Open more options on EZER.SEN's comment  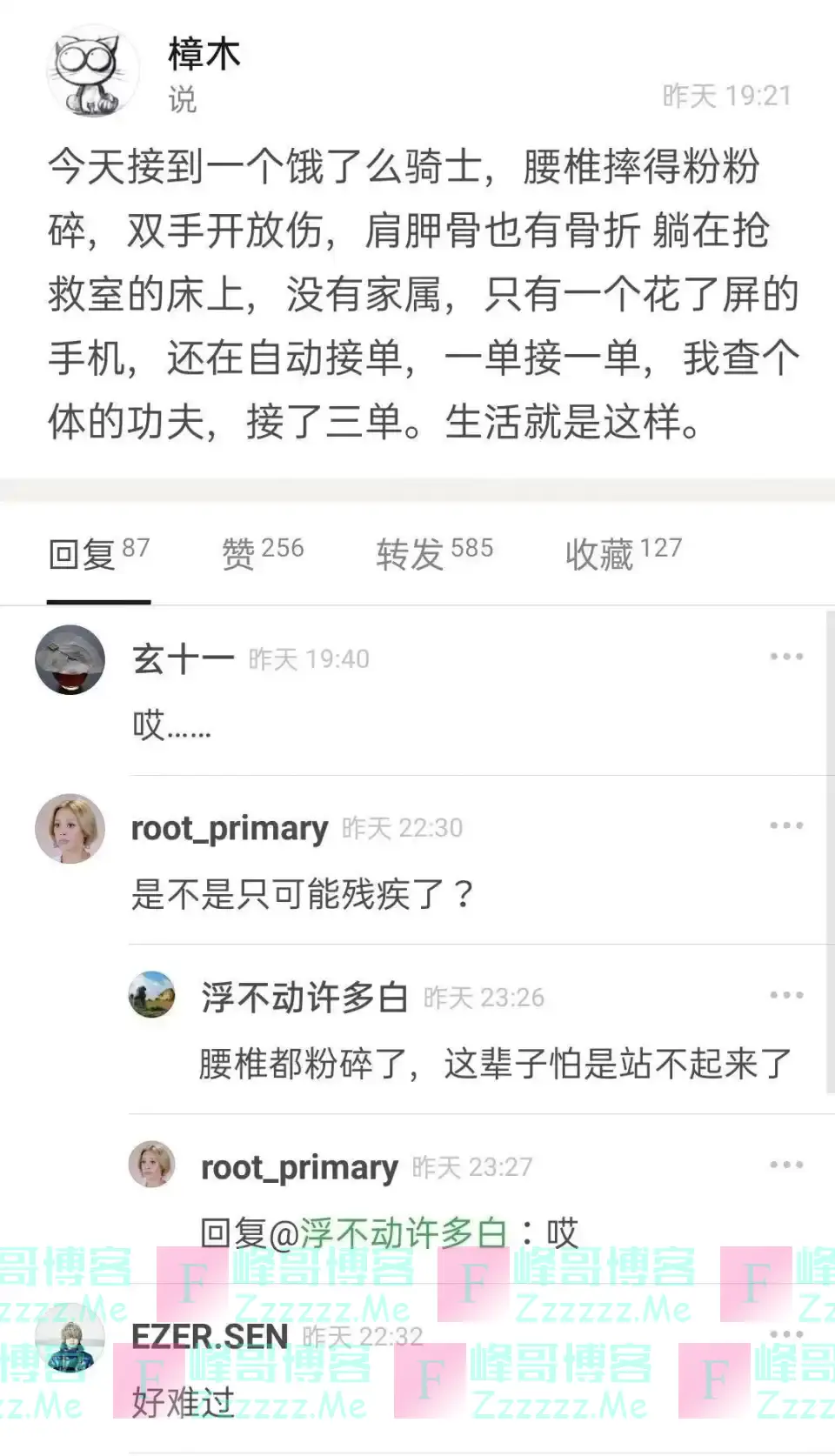pos(785,1333)
